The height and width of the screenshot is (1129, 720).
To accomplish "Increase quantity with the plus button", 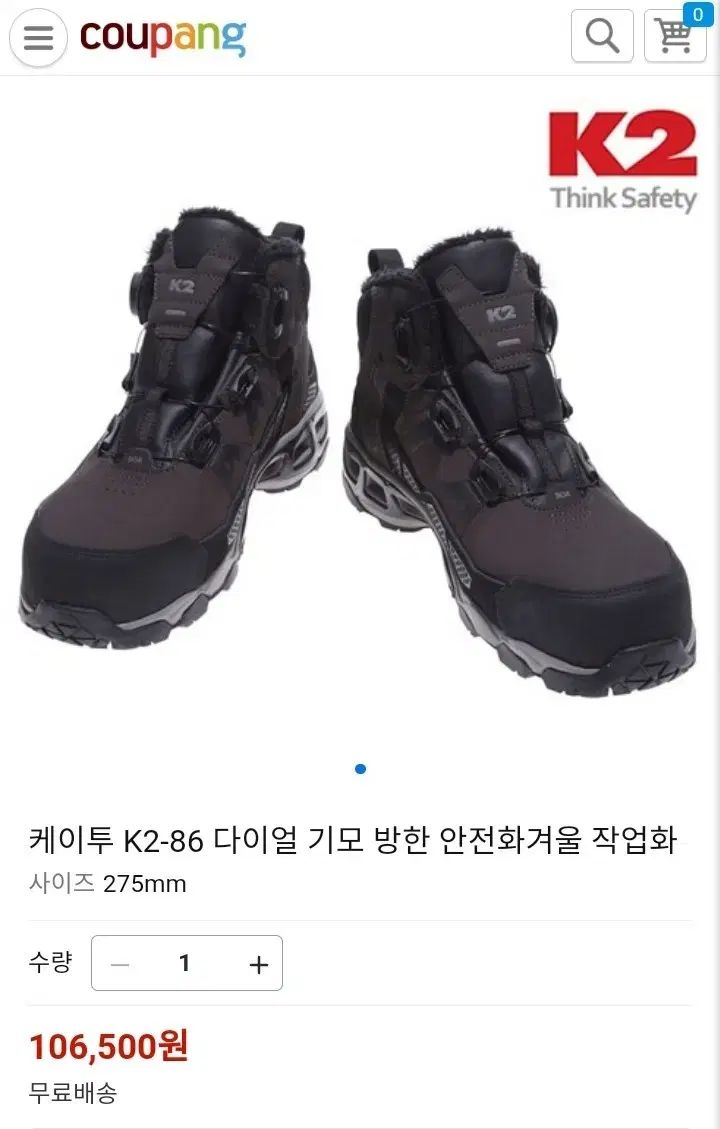I will [259, 964].
